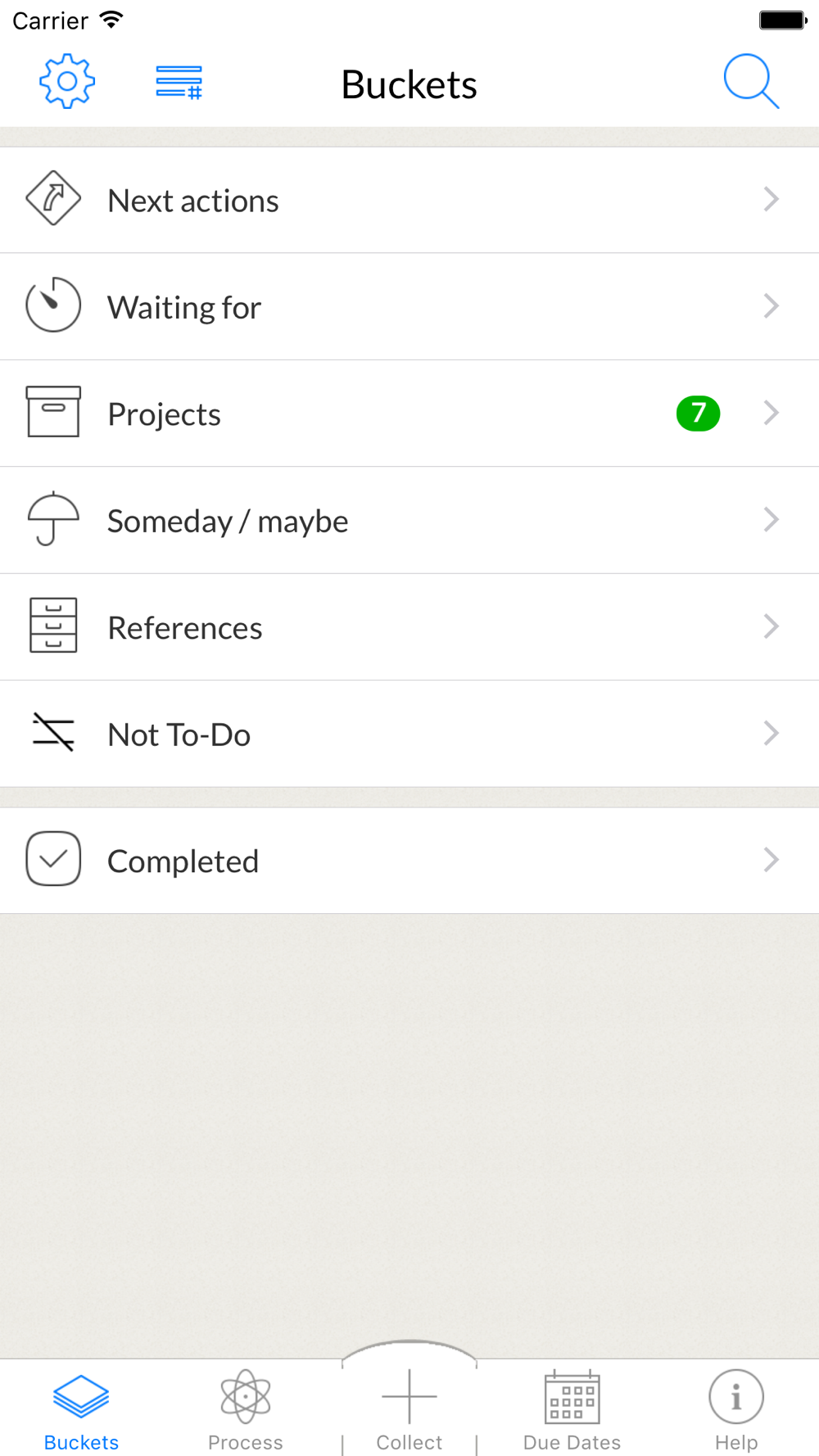Tap the tags list icon
Viewport: 819px width, 1456px height.
[179, 83]
